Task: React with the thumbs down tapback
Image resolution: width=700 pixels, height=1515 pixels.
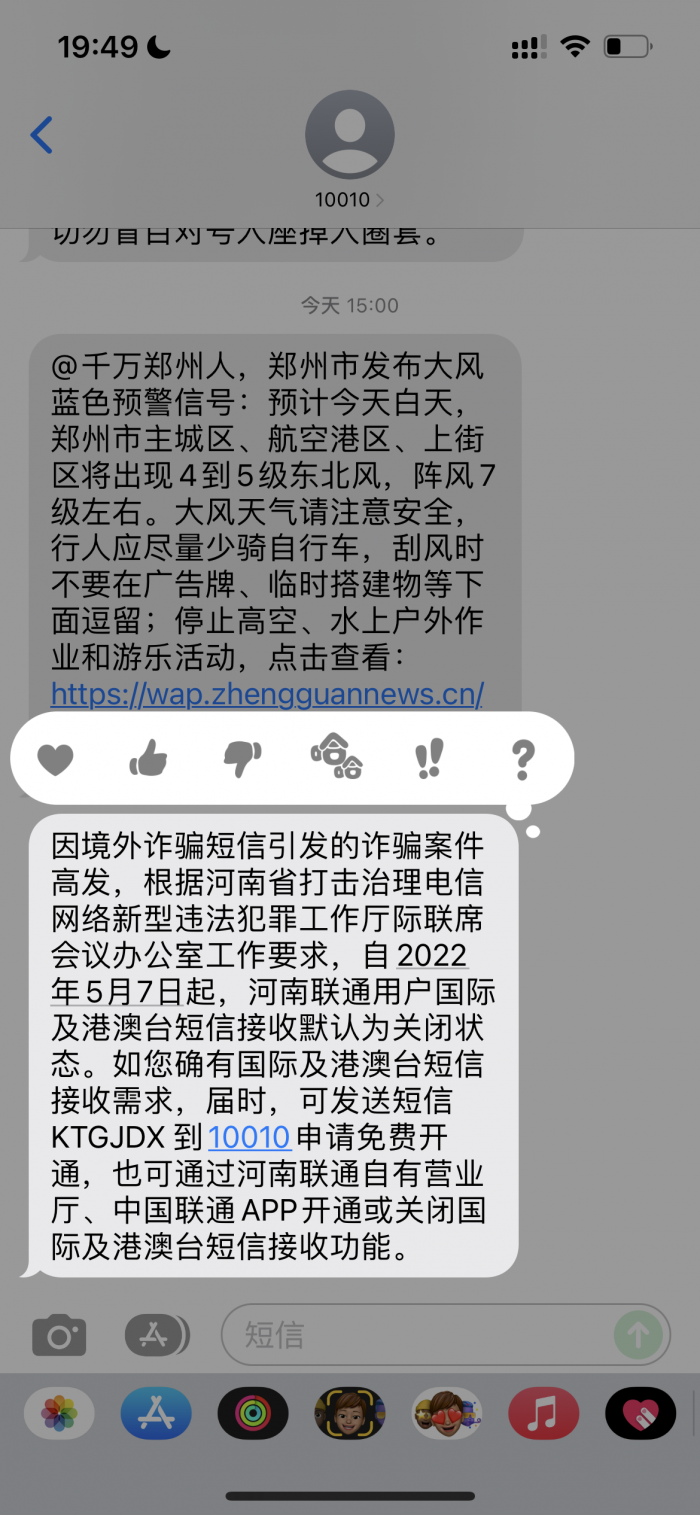Action: pos(241,760)
